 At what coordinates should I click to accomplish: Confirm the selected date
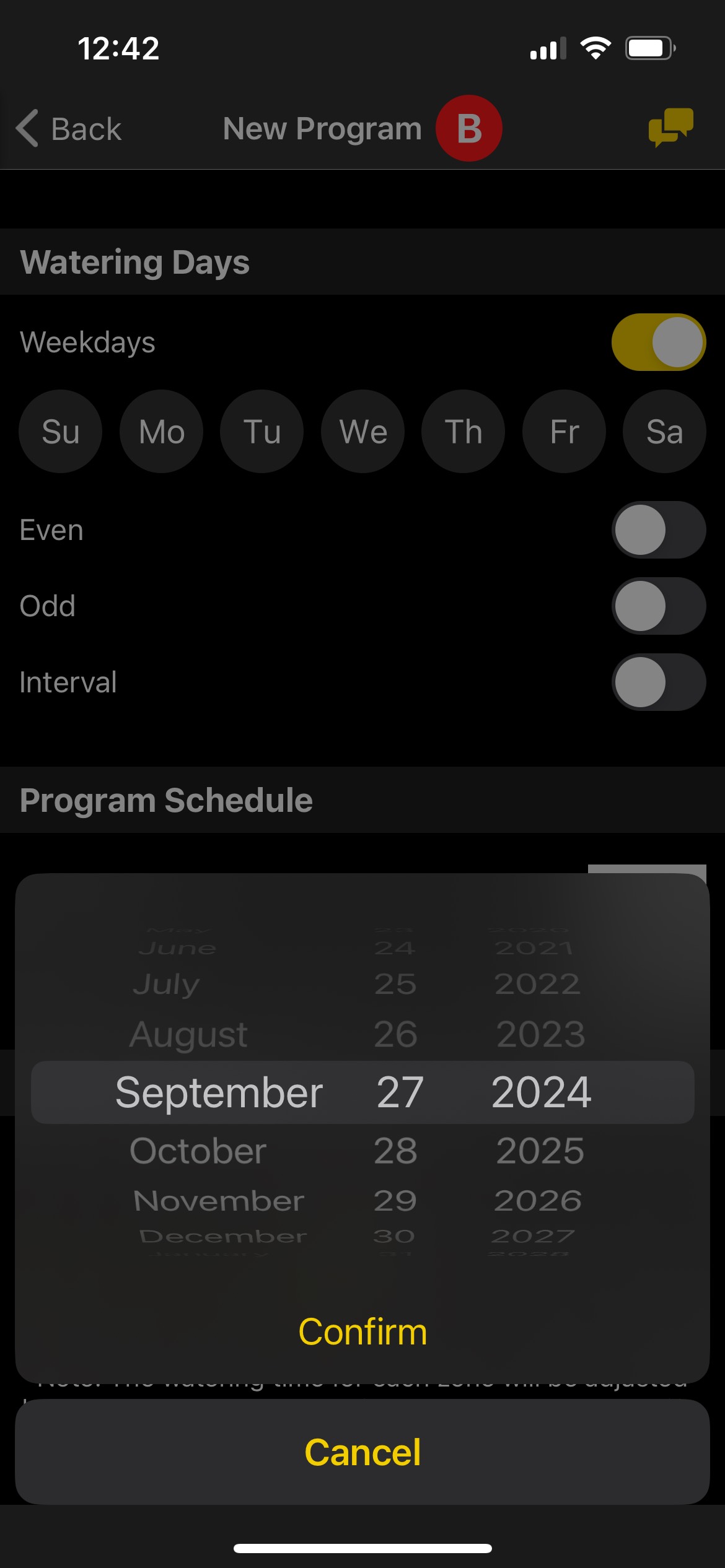(362, 1331)
